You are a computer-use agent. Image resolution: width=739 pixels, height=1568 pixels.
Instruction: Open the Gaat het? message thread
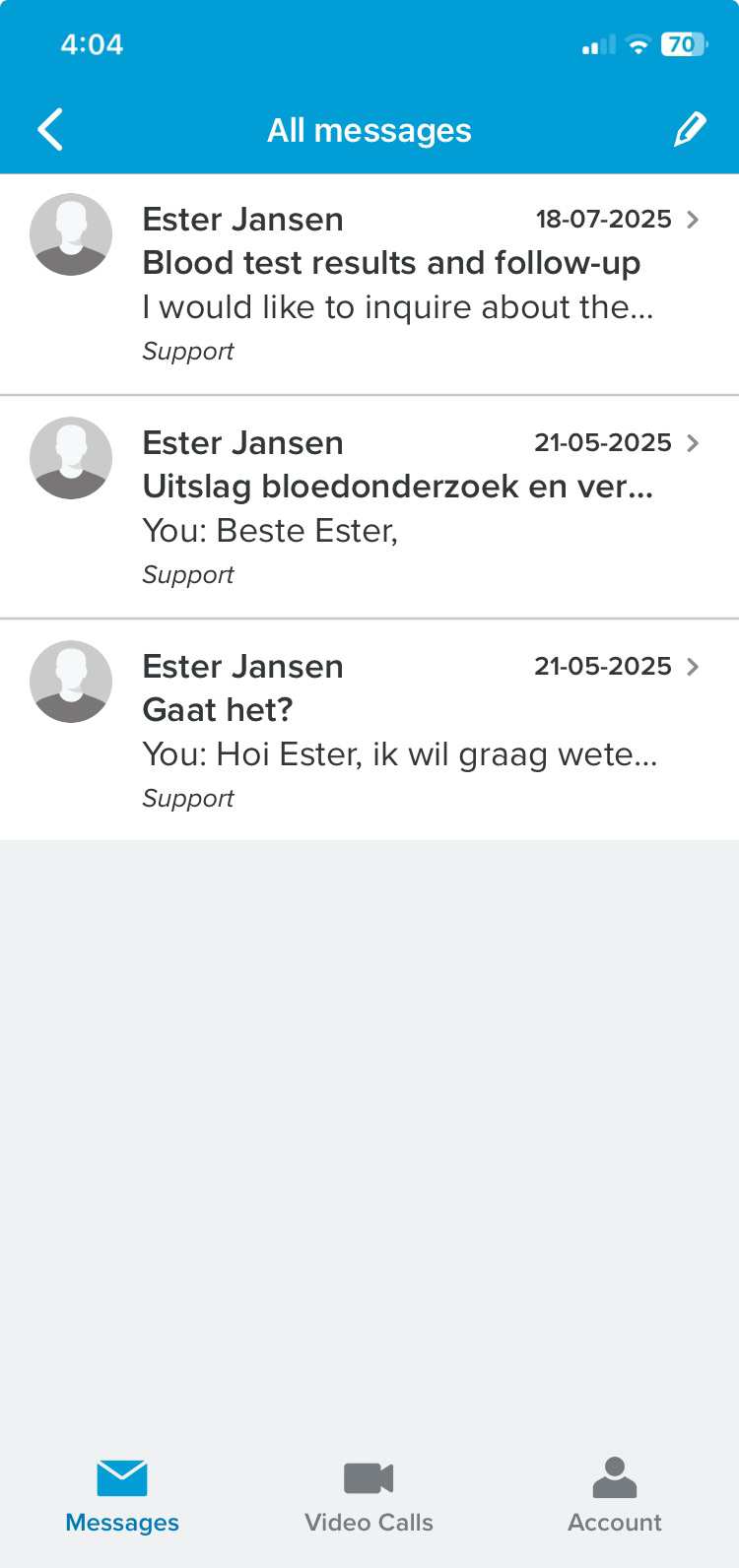(x=369, y=730)
